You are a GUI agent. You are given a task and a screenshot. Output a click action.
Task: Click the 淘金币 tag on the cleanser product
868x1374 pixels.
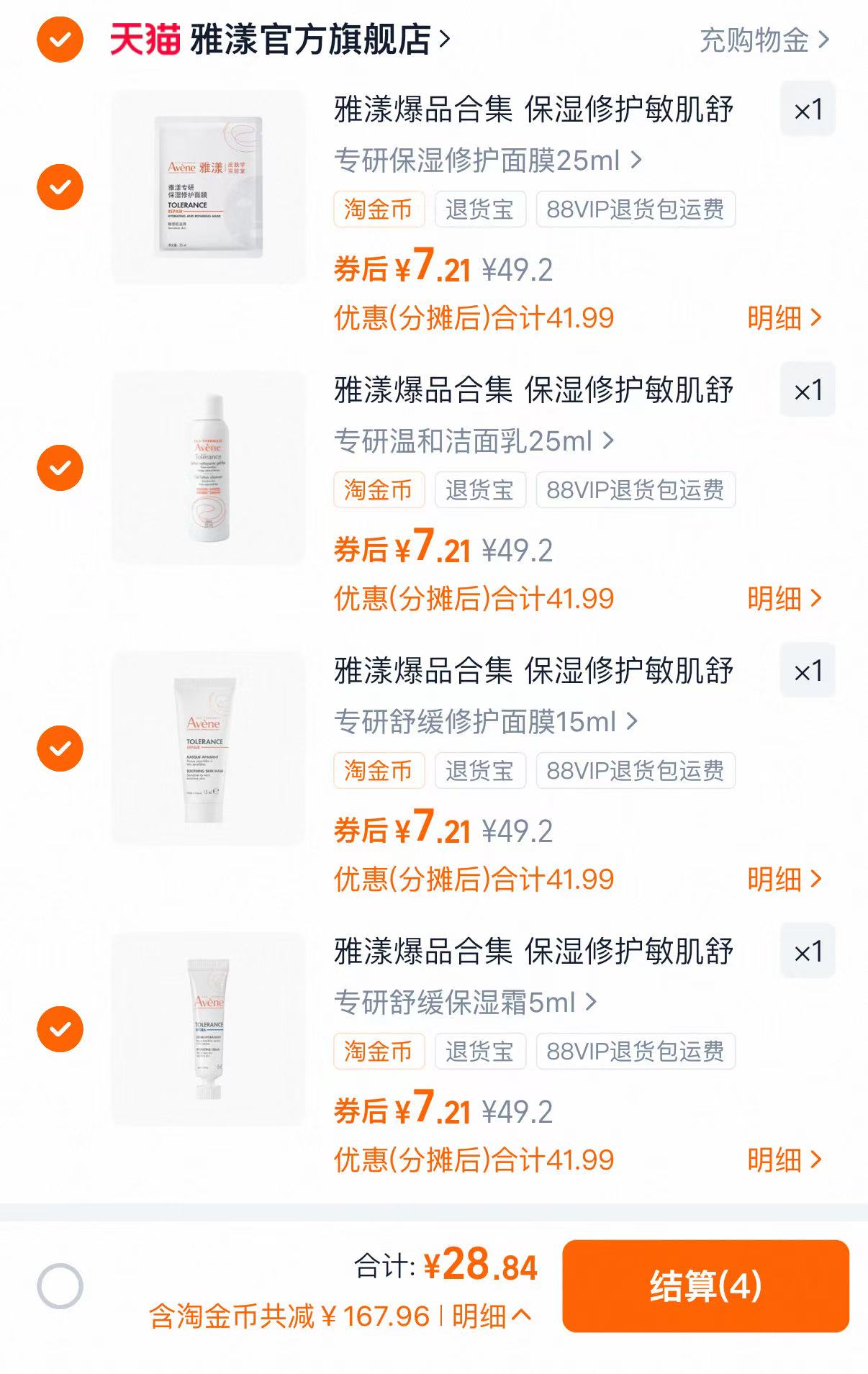379,489
